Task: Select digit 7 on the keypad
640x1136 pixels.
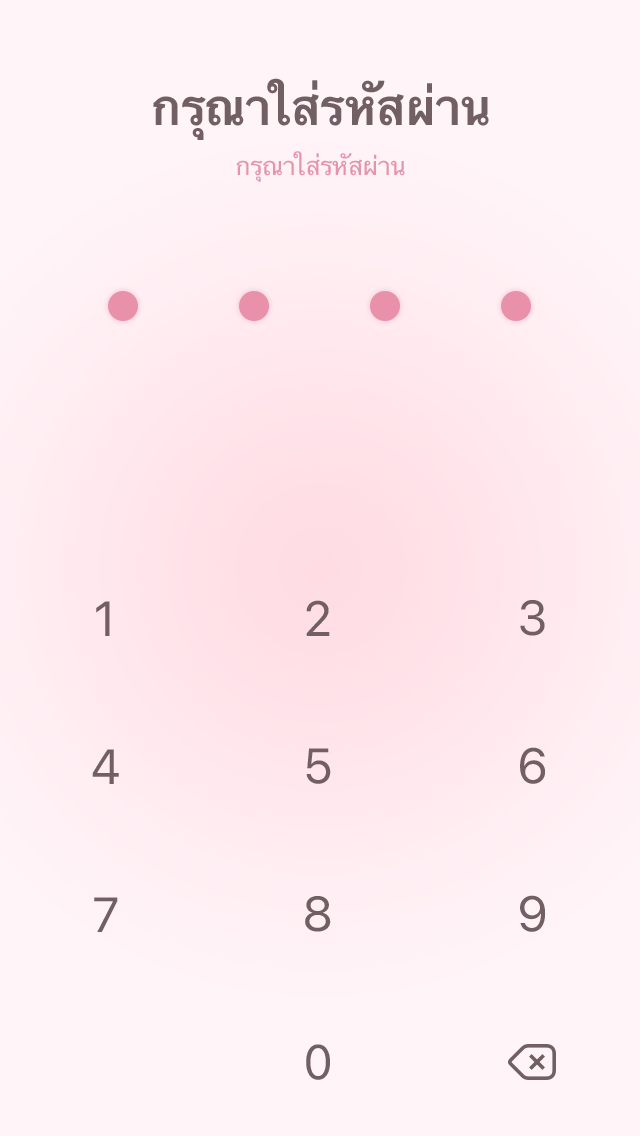Action: [106, 914]
